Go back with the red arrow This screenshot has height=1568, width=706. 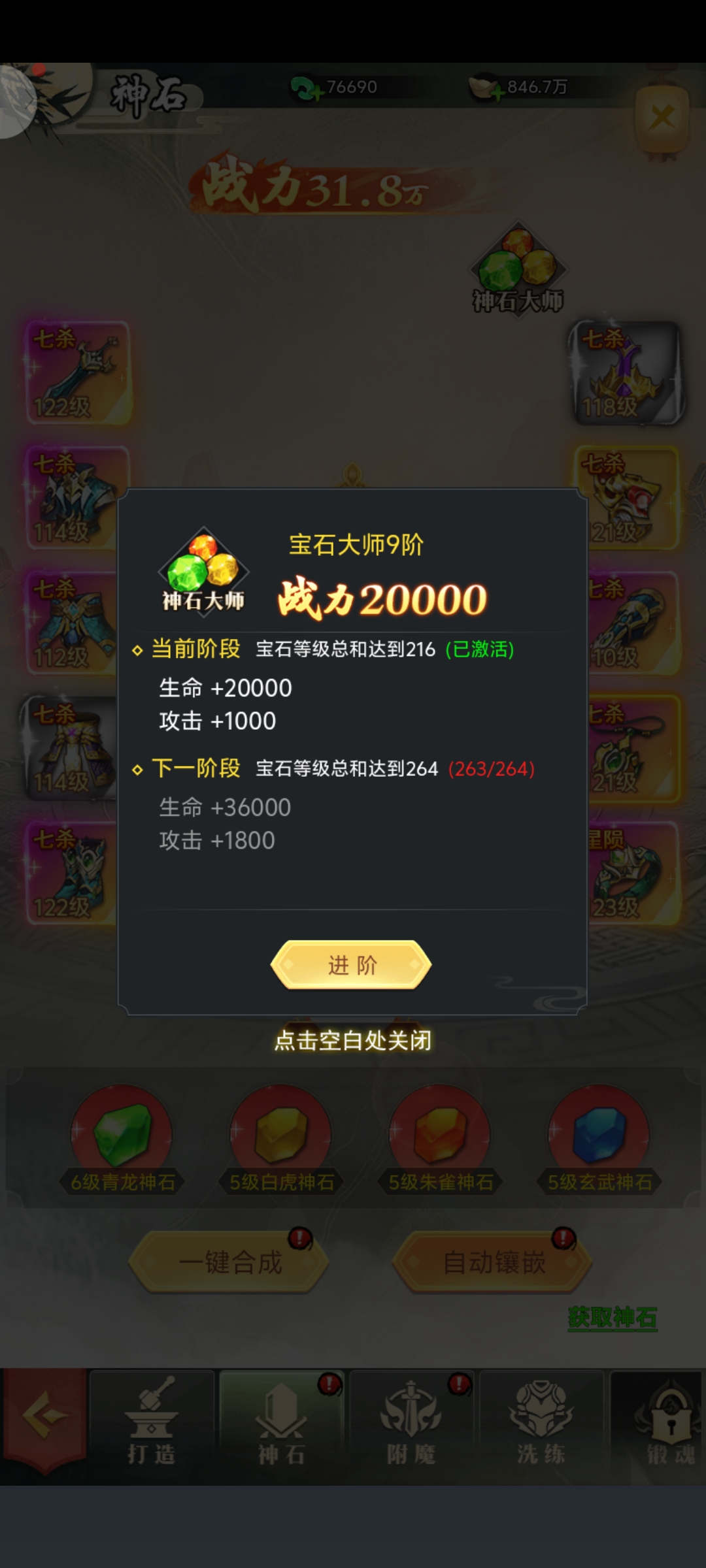coord(44,1416)
